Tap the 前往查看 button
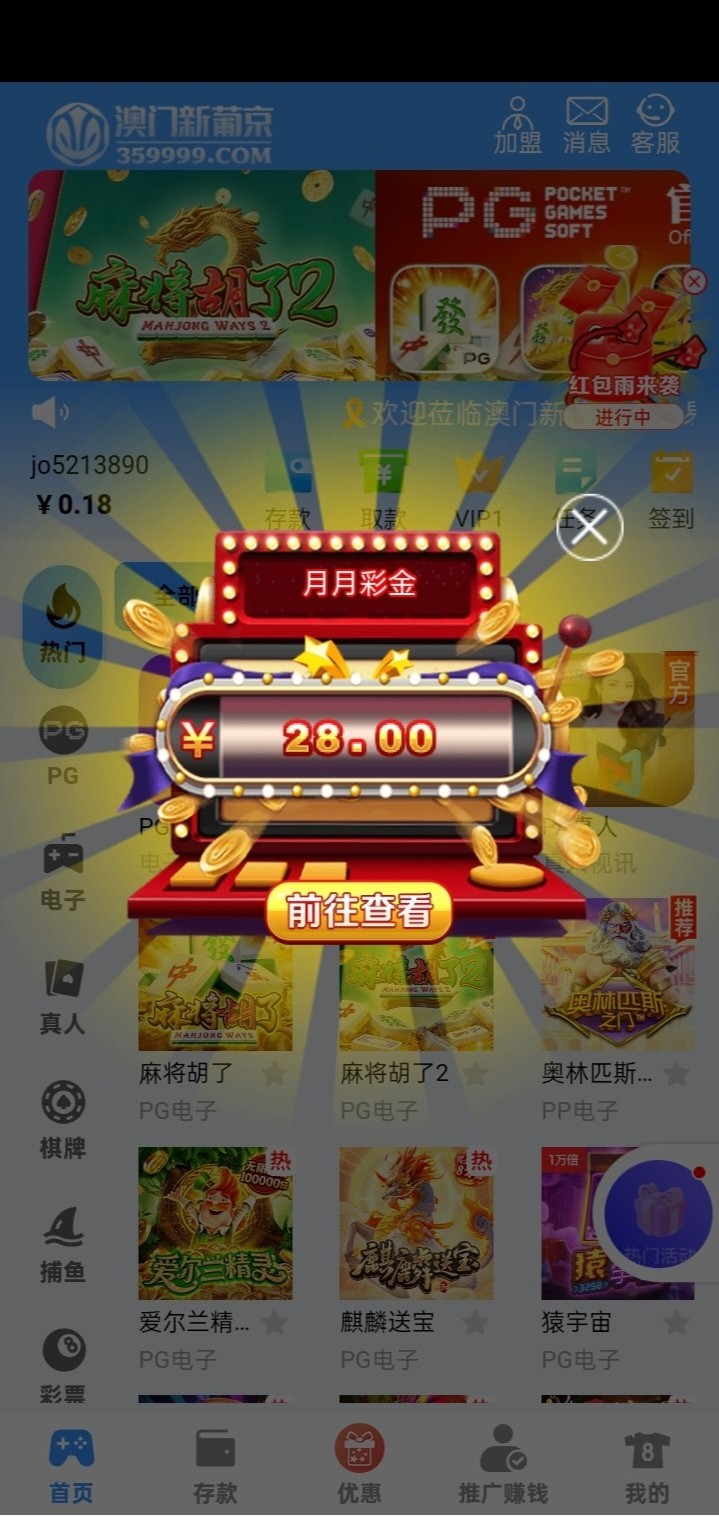This screenshot has height=1522, width=719. [359, 911]
